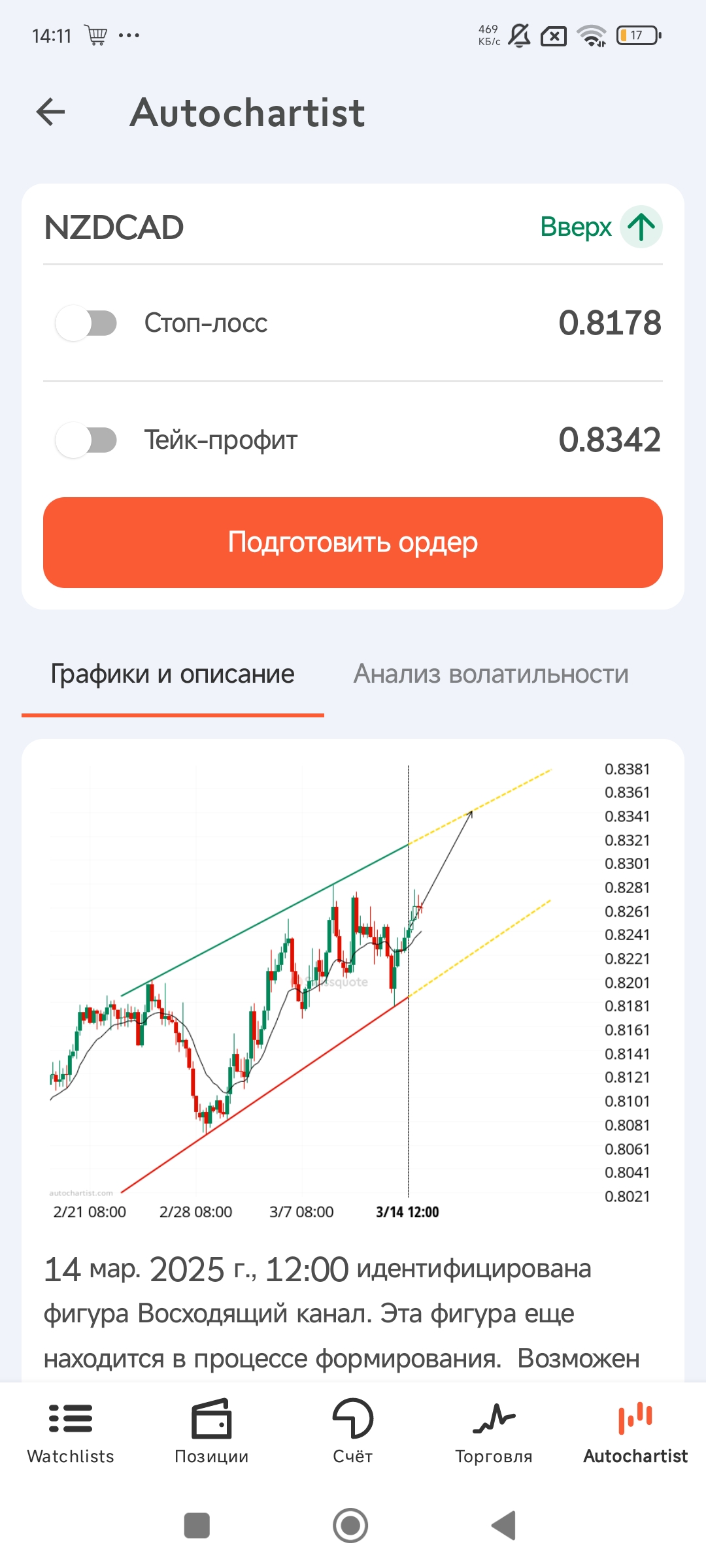Viewport: 706px width, 1568px height.
Task: Enable the Стоп-лосс toggle
Action: 86,323
